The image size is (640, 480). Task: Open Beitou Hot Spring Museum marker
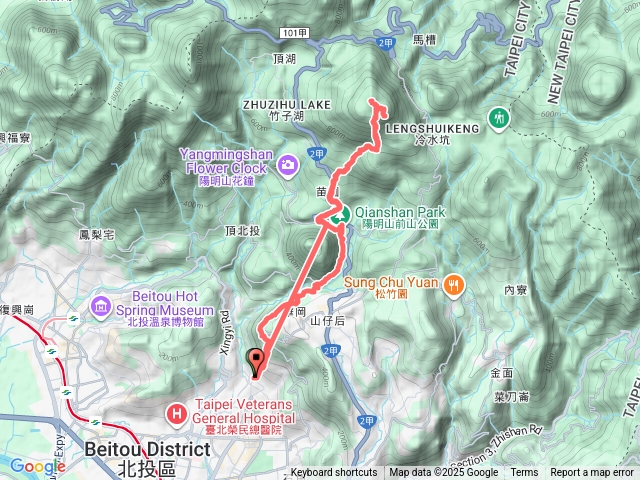(x=101, y=305)
